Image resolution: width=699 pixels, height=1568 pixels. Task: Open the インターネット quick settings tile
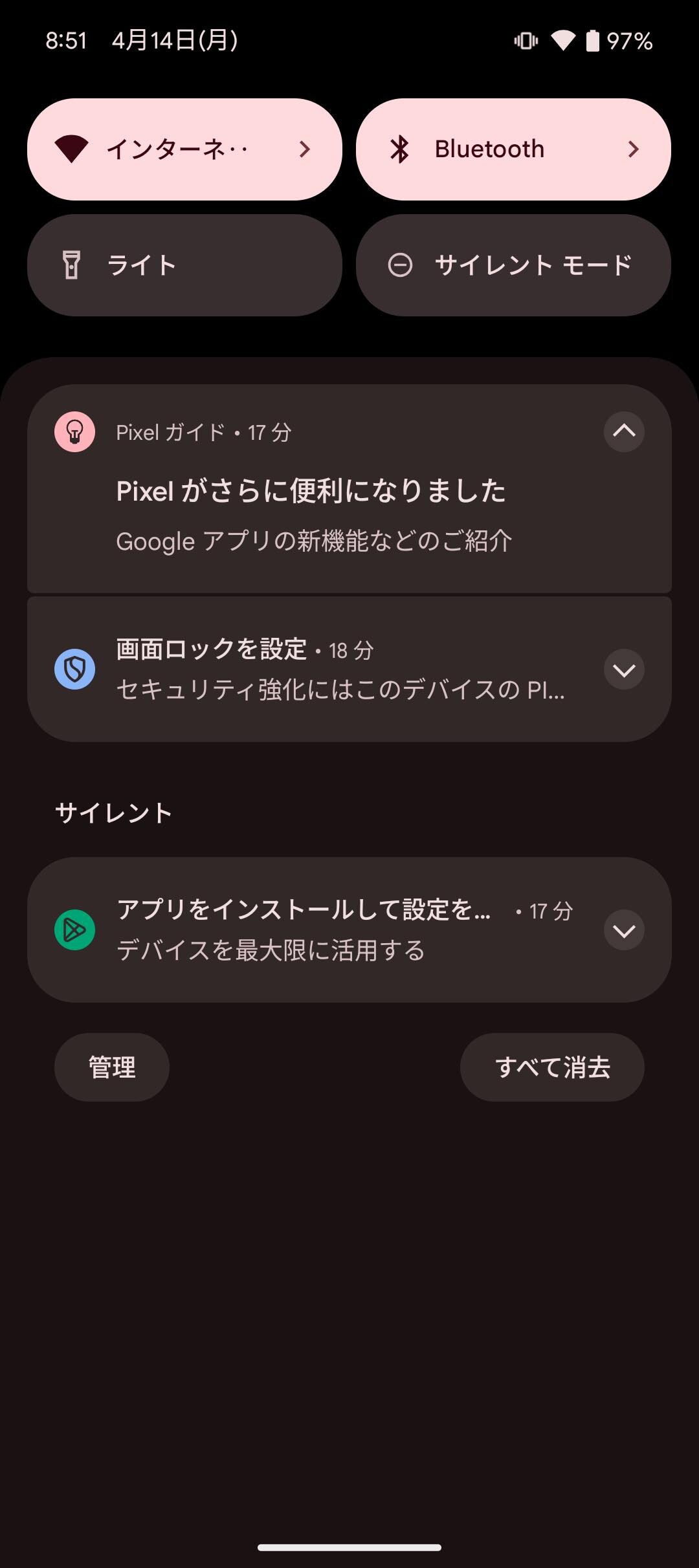[x=184, y=149]
